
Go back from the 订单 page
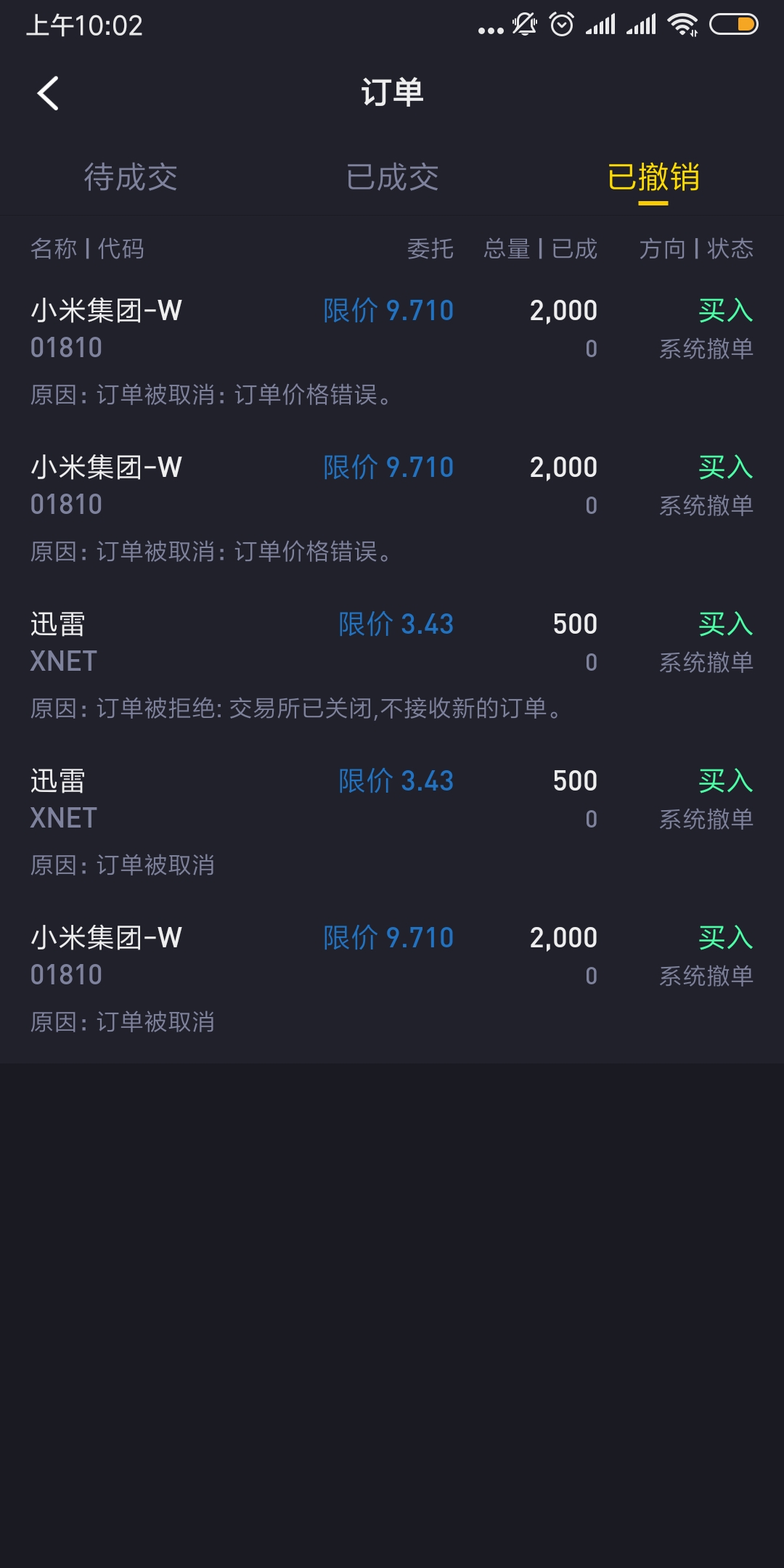tap(48, 94)
